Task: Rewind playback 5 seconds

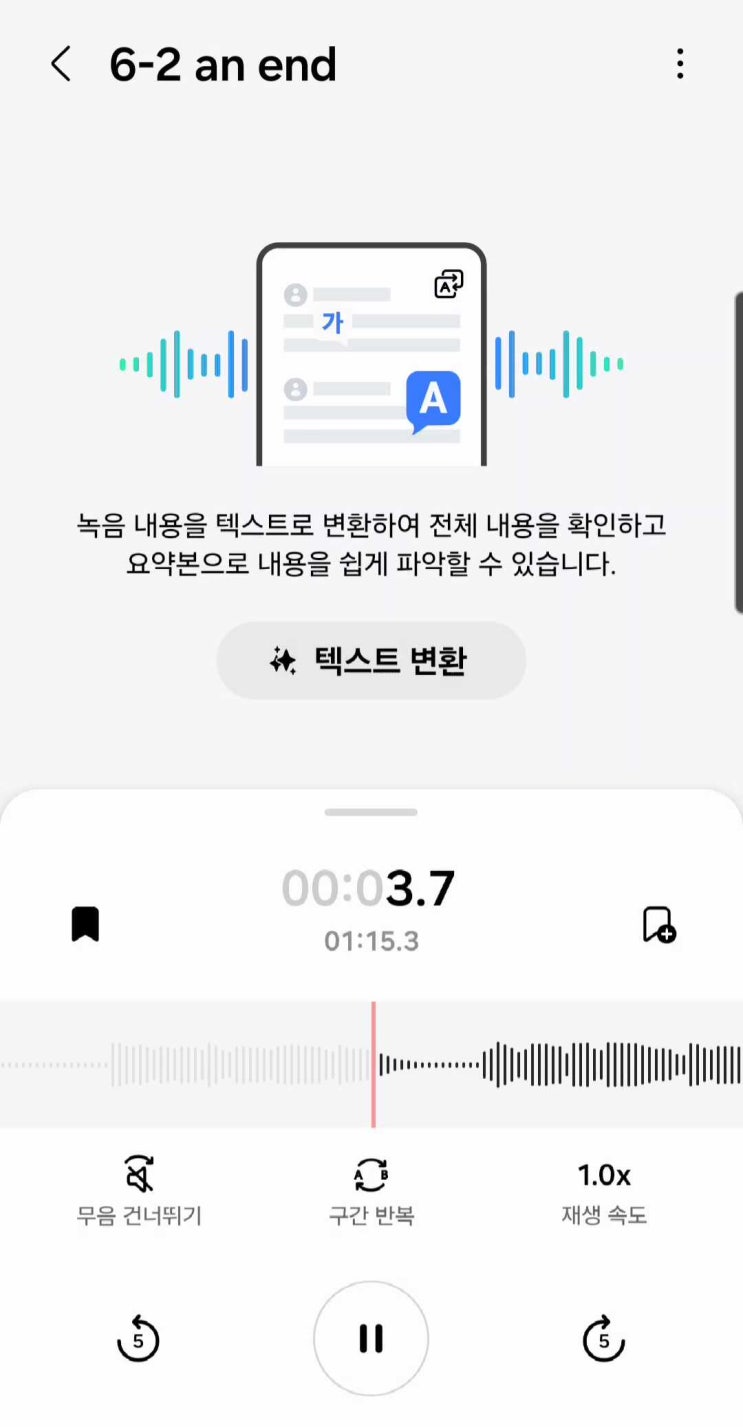Action: 138,1339
